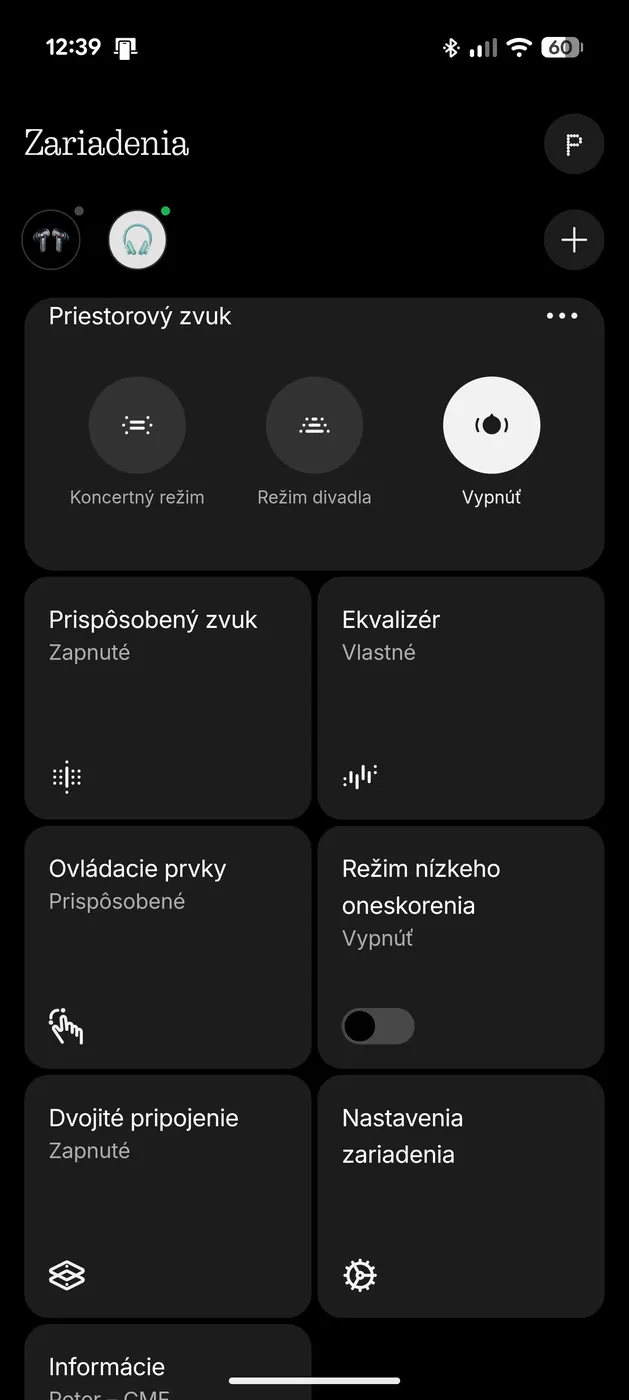Enable Režim nízkeho oneskorenia switch
Image resolution: width=629 pixels, height=1400 pixels.
[x=378, y=1026]
